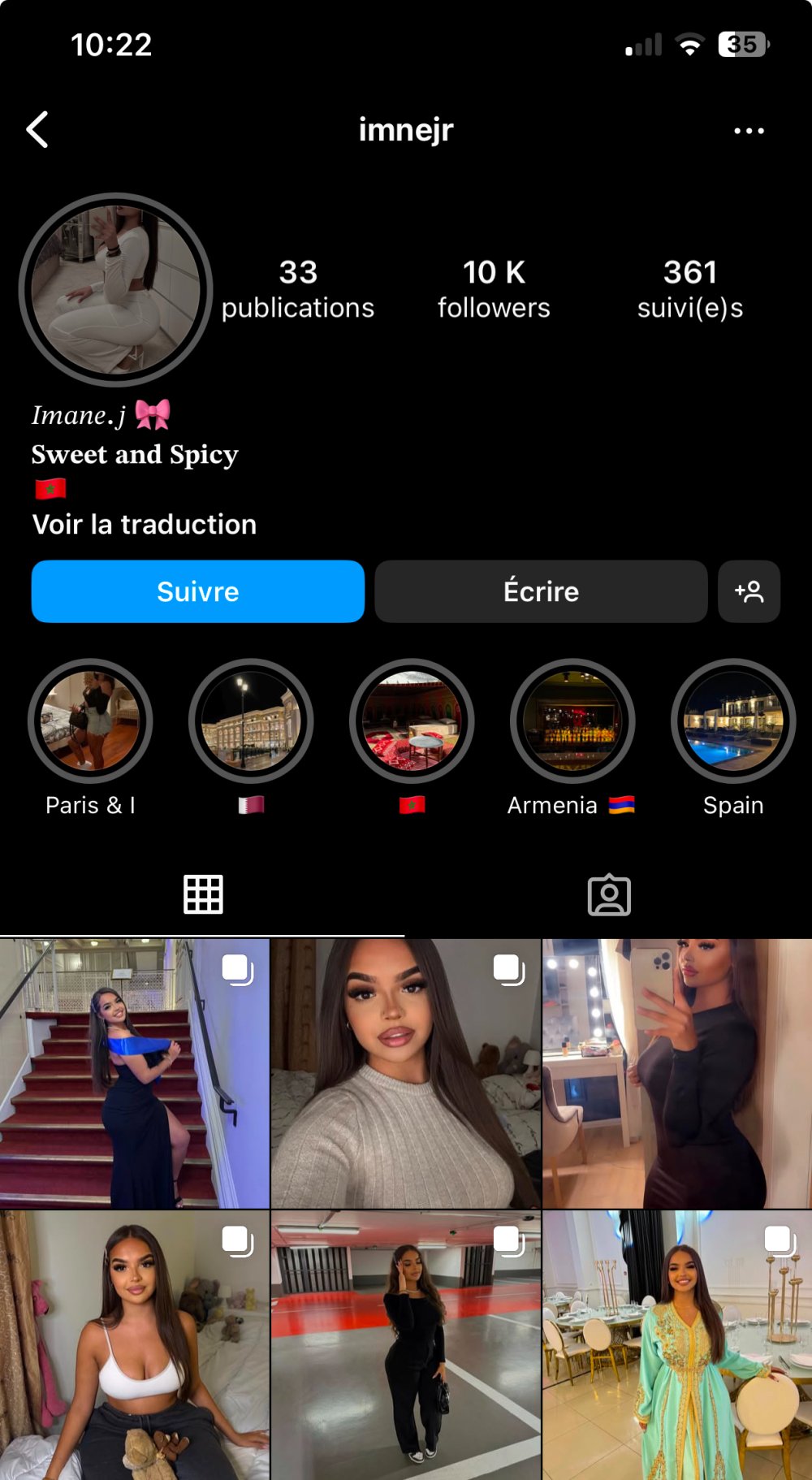Open the three-dot options menu

click(749, 131)
